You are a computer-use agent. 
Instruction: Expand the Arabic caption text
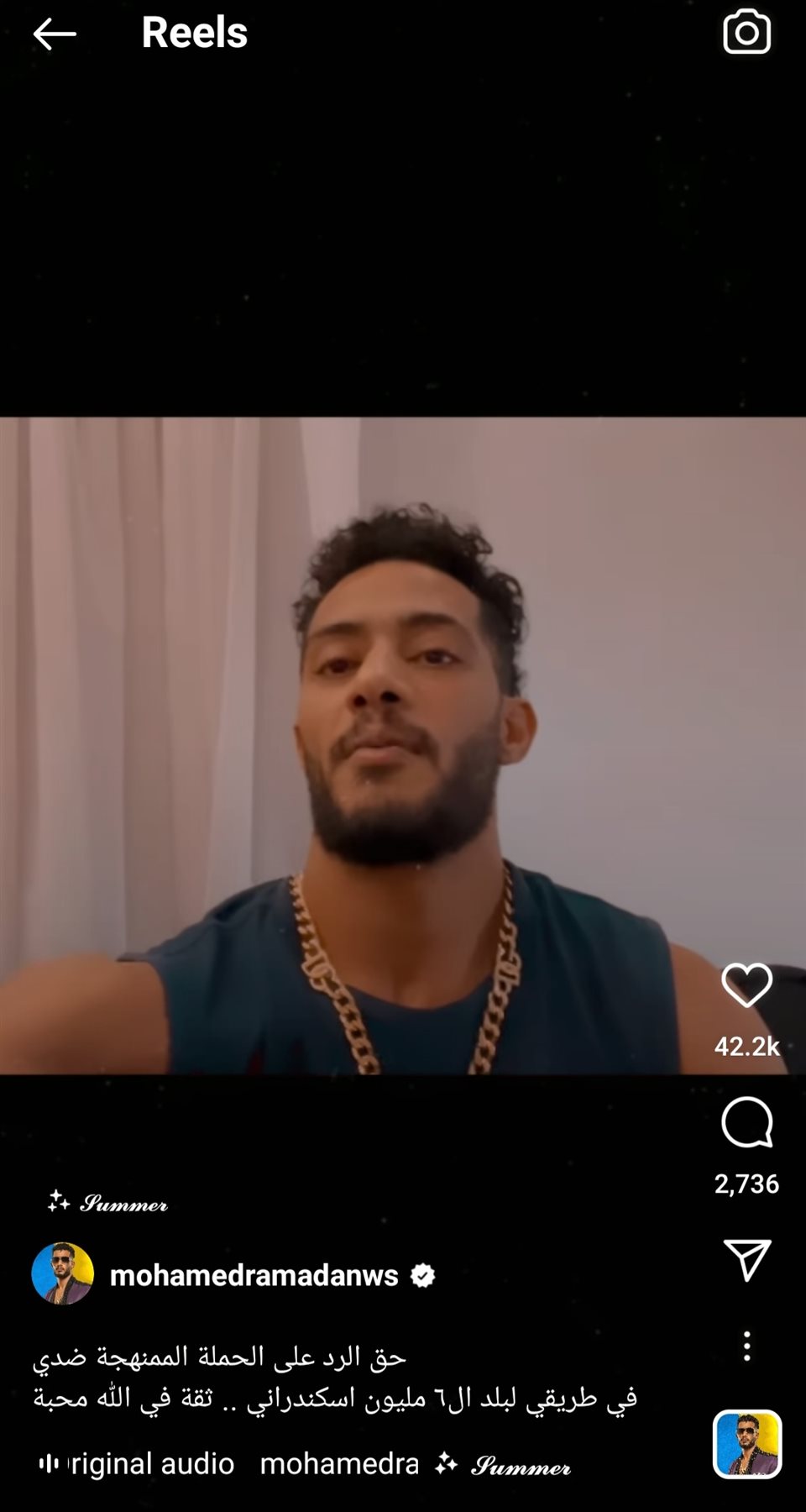pos(336,1378)
